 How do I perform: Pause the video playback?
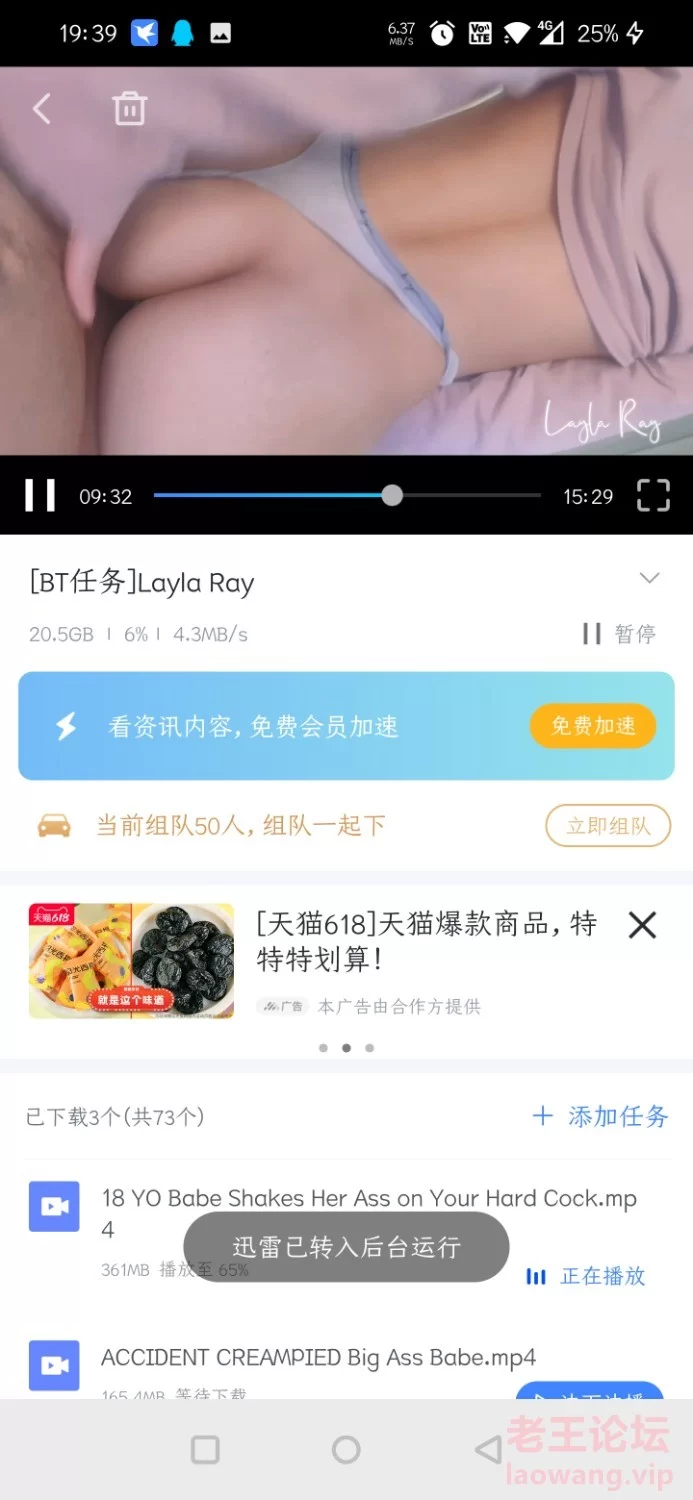point(40,495)
